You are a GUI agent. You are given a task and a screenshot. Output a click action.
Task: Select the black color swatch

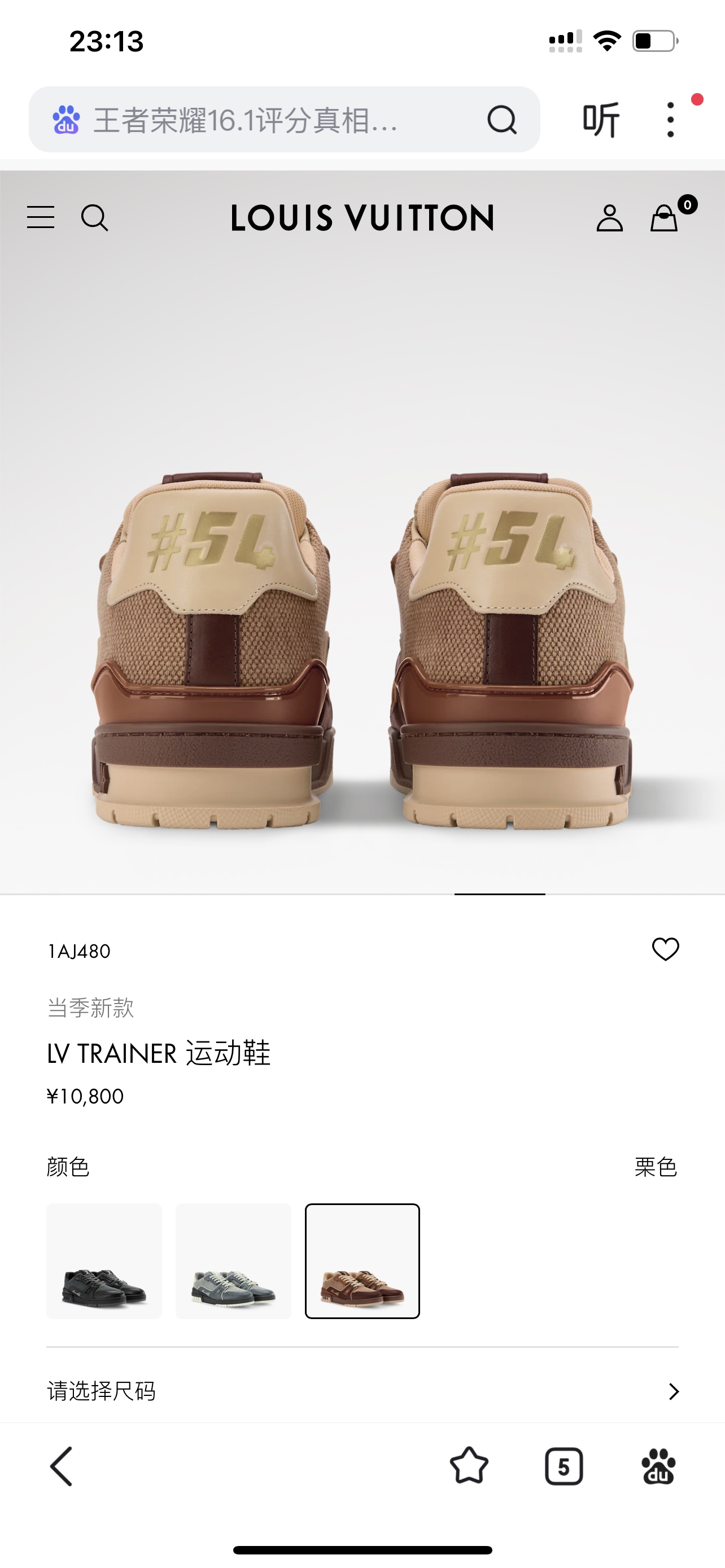[x=104, y=1260]
